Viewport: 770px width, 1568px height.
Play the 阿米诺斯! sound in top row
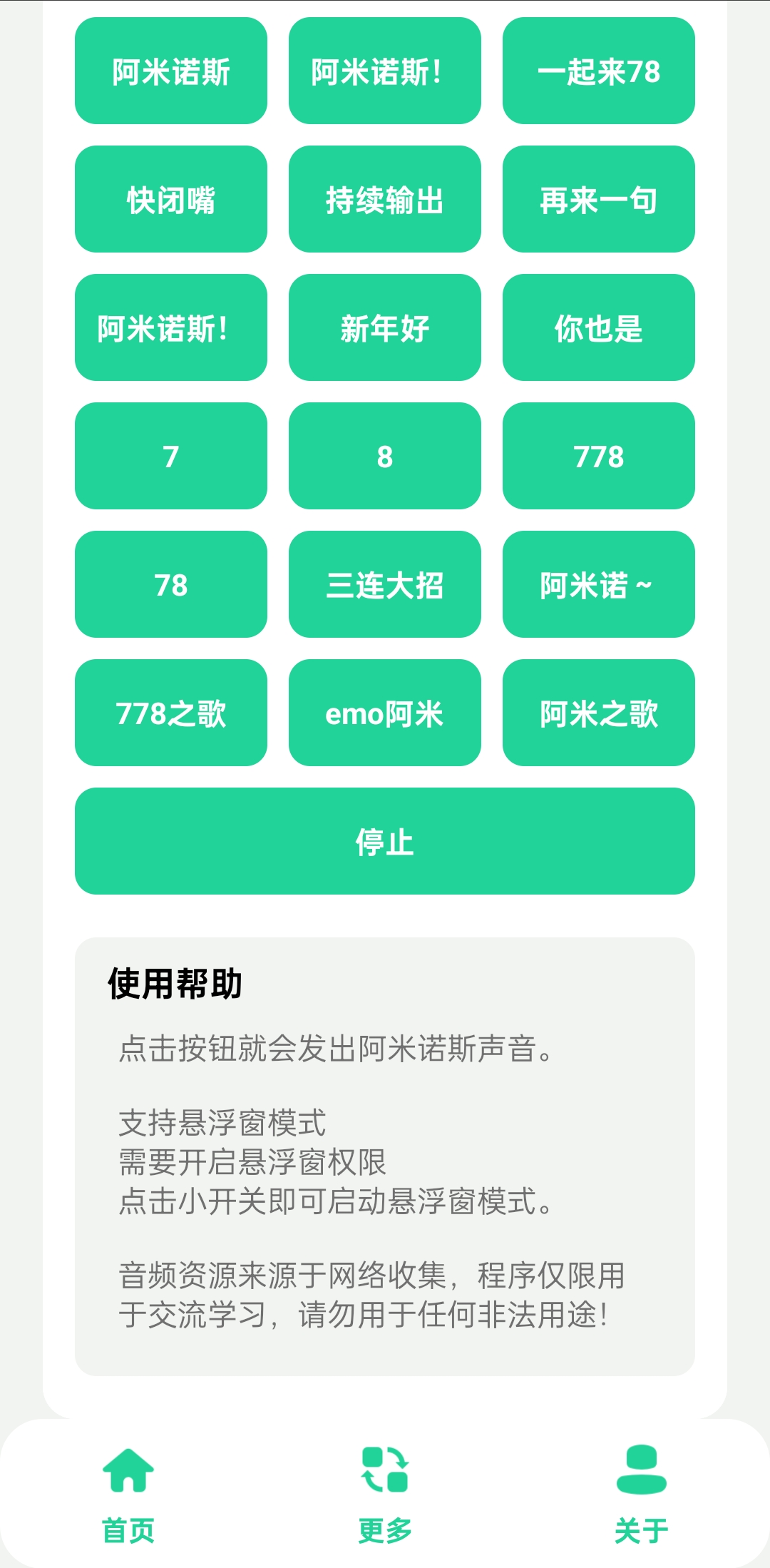(x=385, y=71)
